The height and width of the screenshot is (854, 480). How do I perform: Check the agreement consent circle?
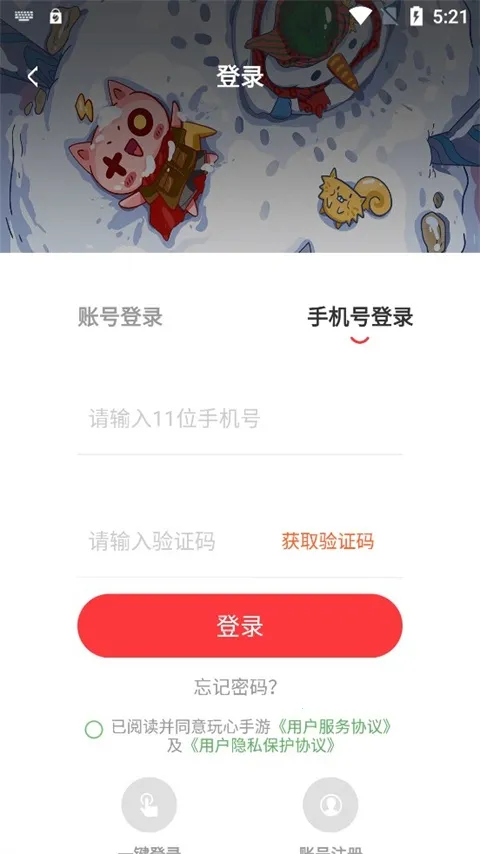tap(94, 729)
